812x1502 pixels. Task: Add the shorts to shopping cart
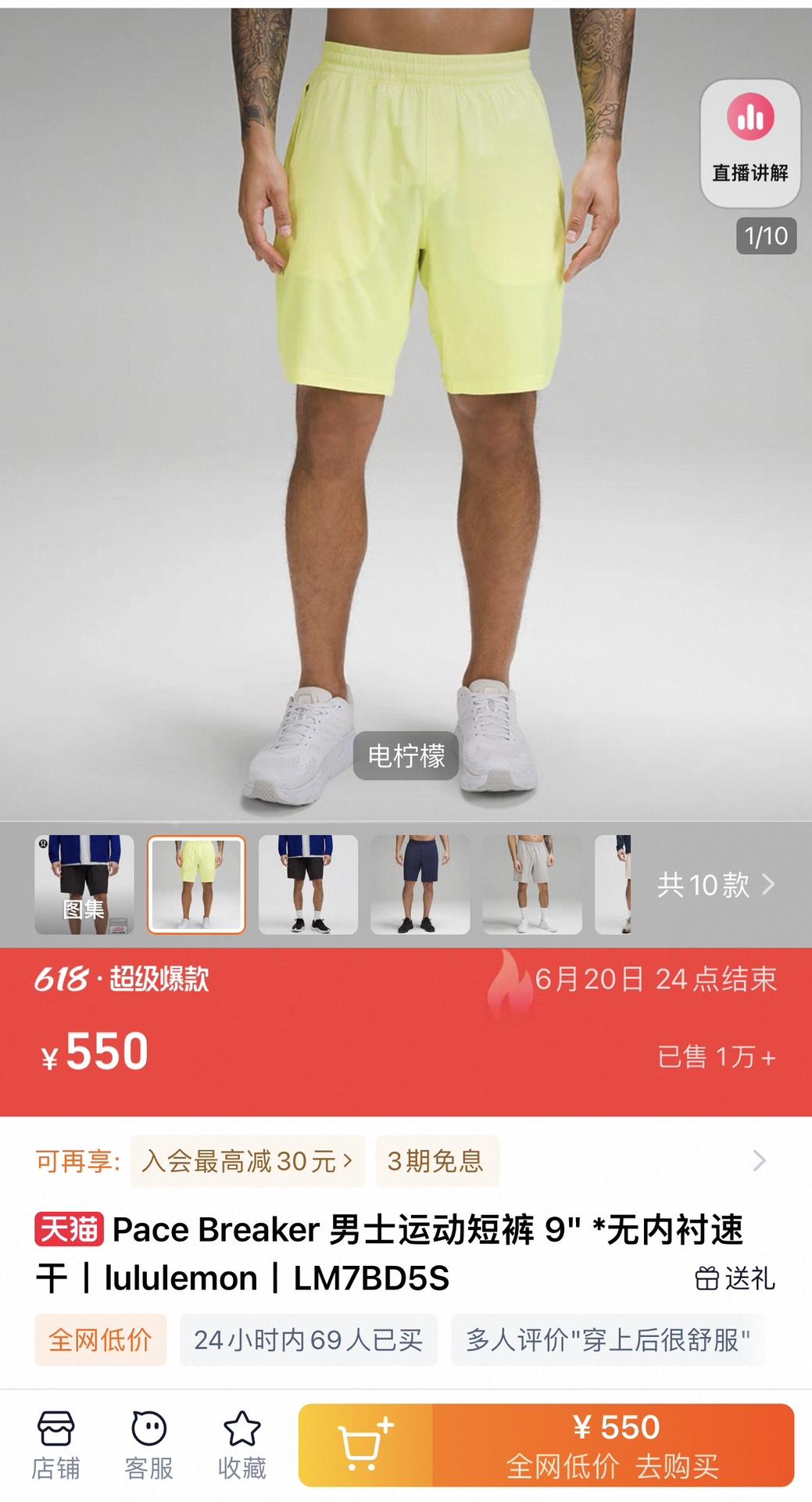coord(365,1445)
